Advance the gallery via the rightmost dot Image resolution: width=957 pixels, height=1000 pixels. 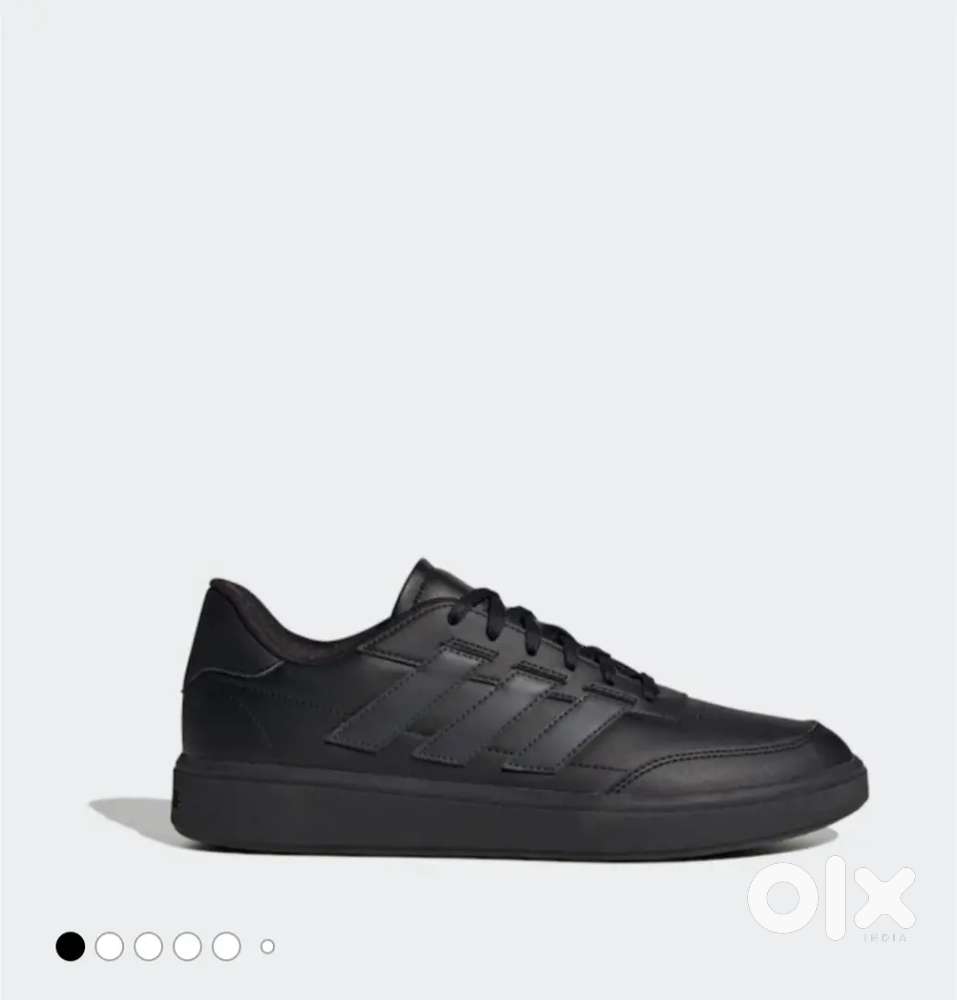coord(266,945)
